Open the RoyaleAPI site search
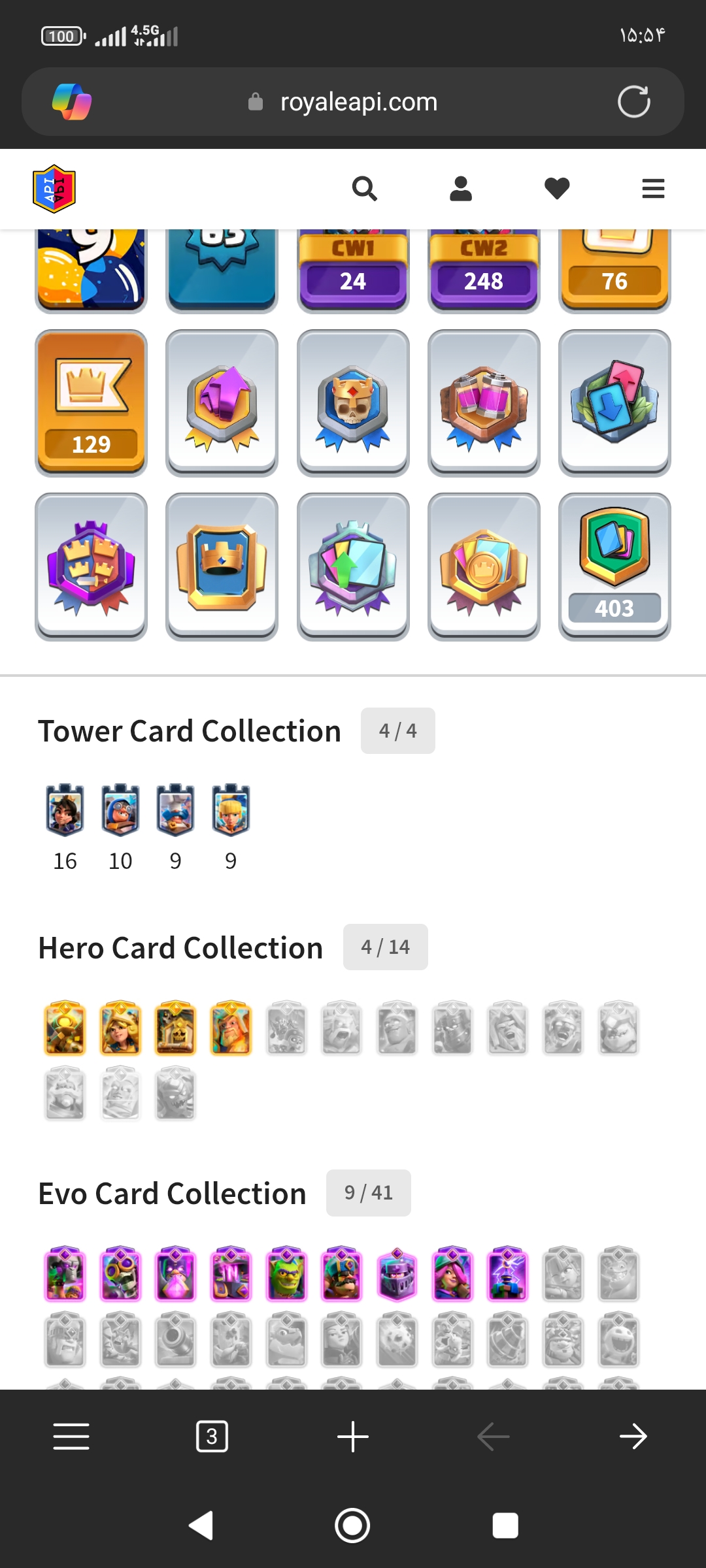Viewport: 706px width, 1568px height. [x=364, y=189]
